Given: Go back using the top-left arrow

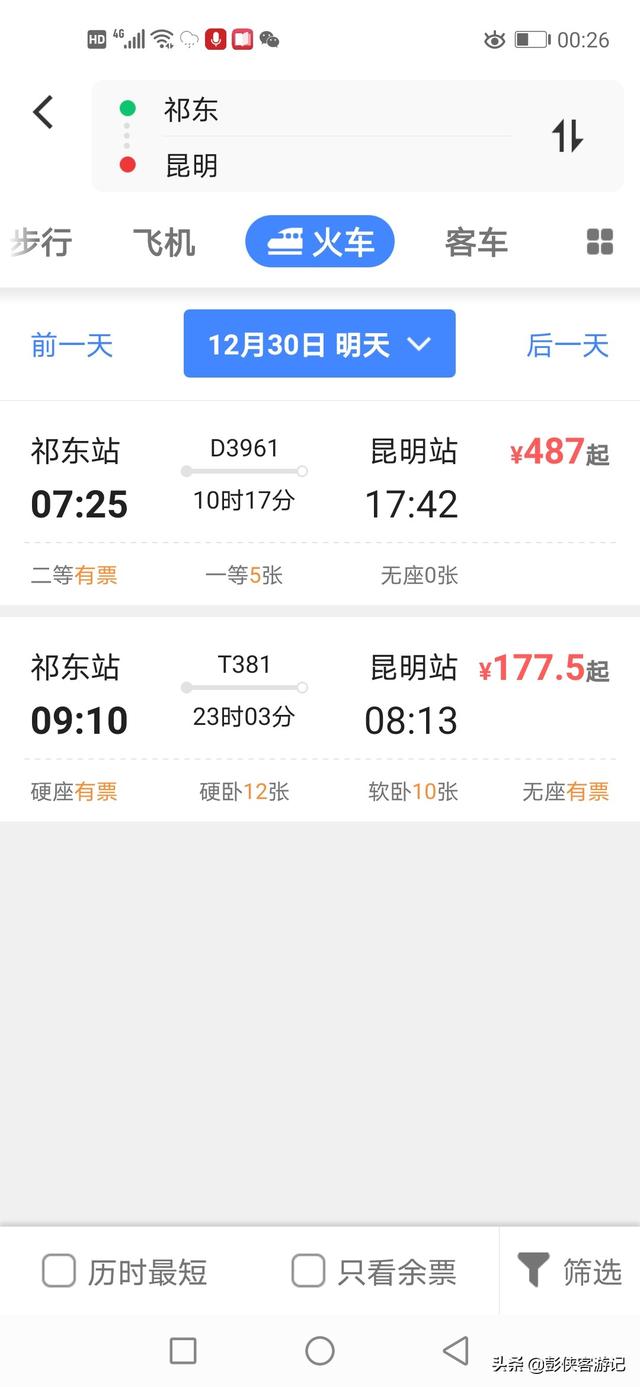Looking at the screenshot, I should click(x=43, y=112).
